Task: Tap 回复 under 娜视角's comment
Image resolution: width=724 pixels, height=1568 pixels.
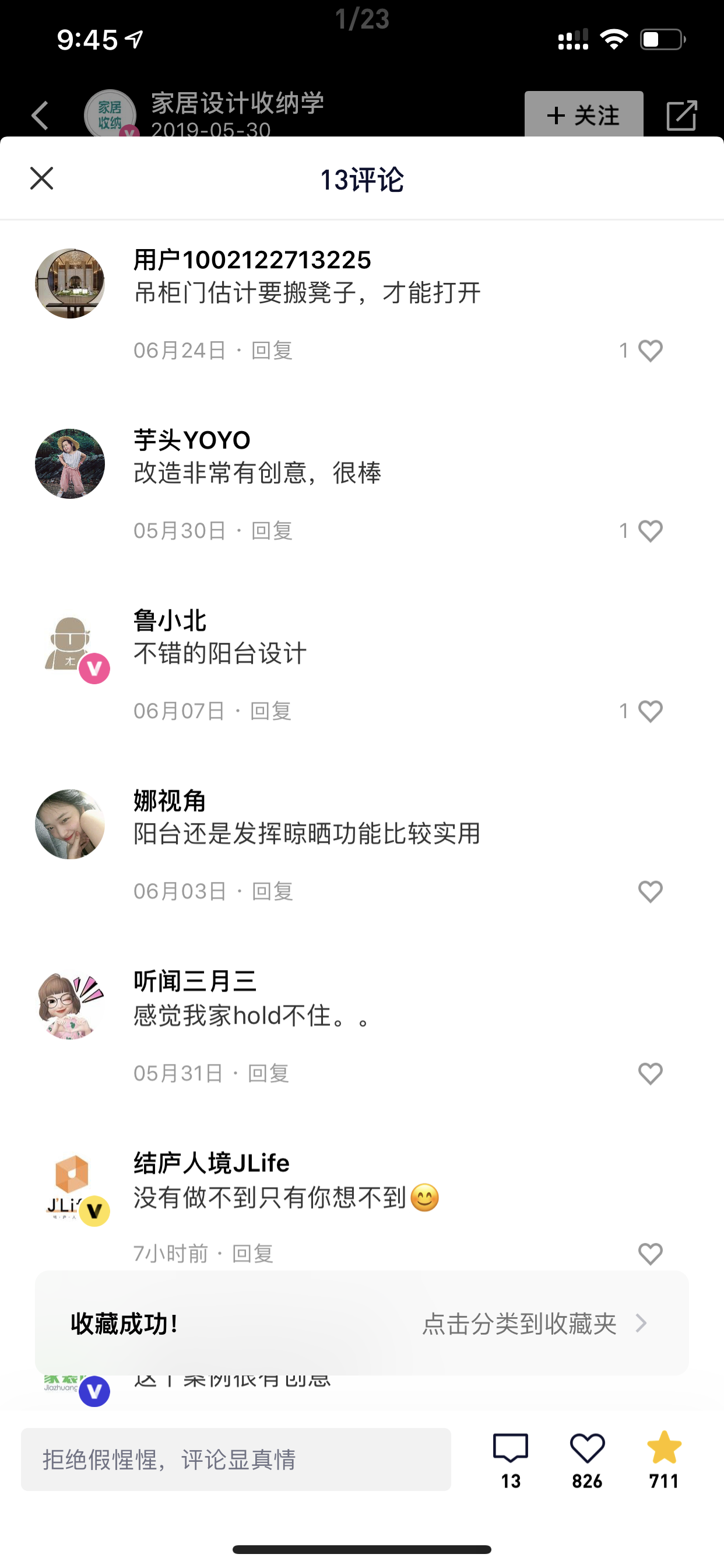Action: click(x=272, y=891)
